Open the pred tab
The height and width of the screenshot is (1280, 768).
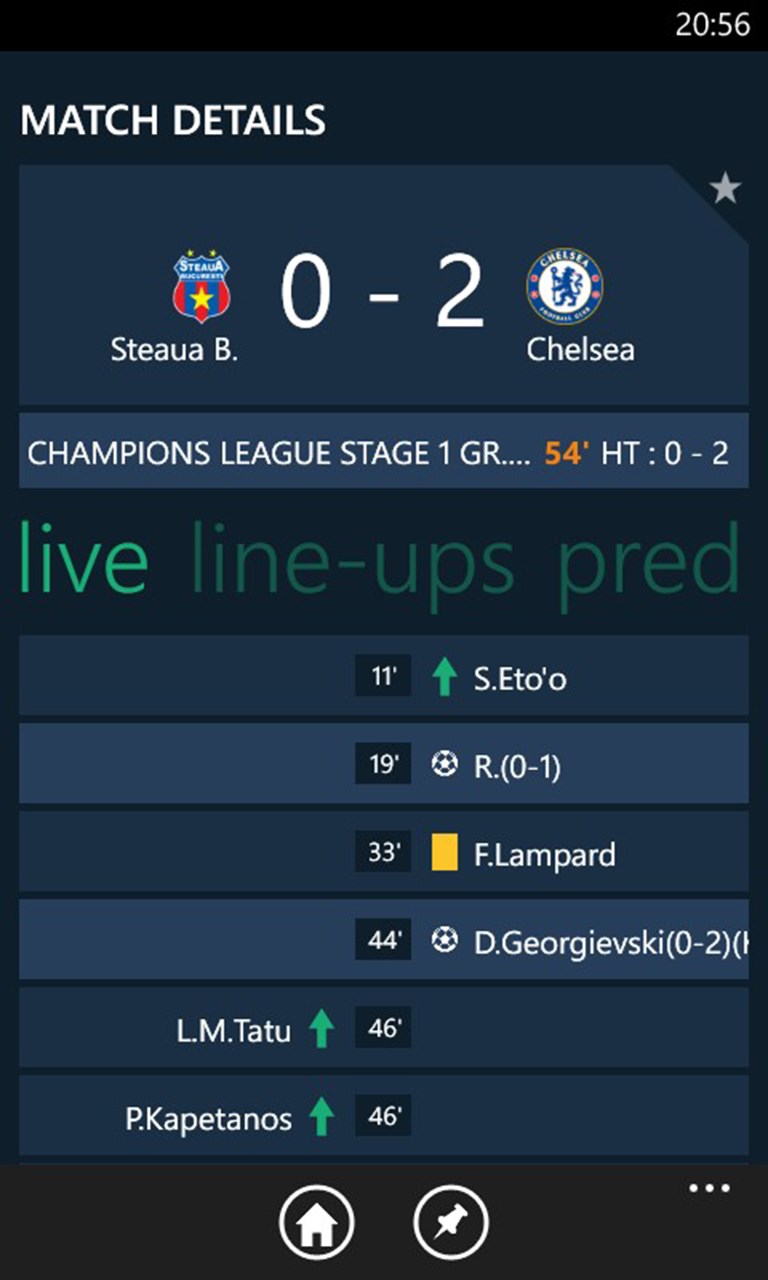tap(651, 558)
